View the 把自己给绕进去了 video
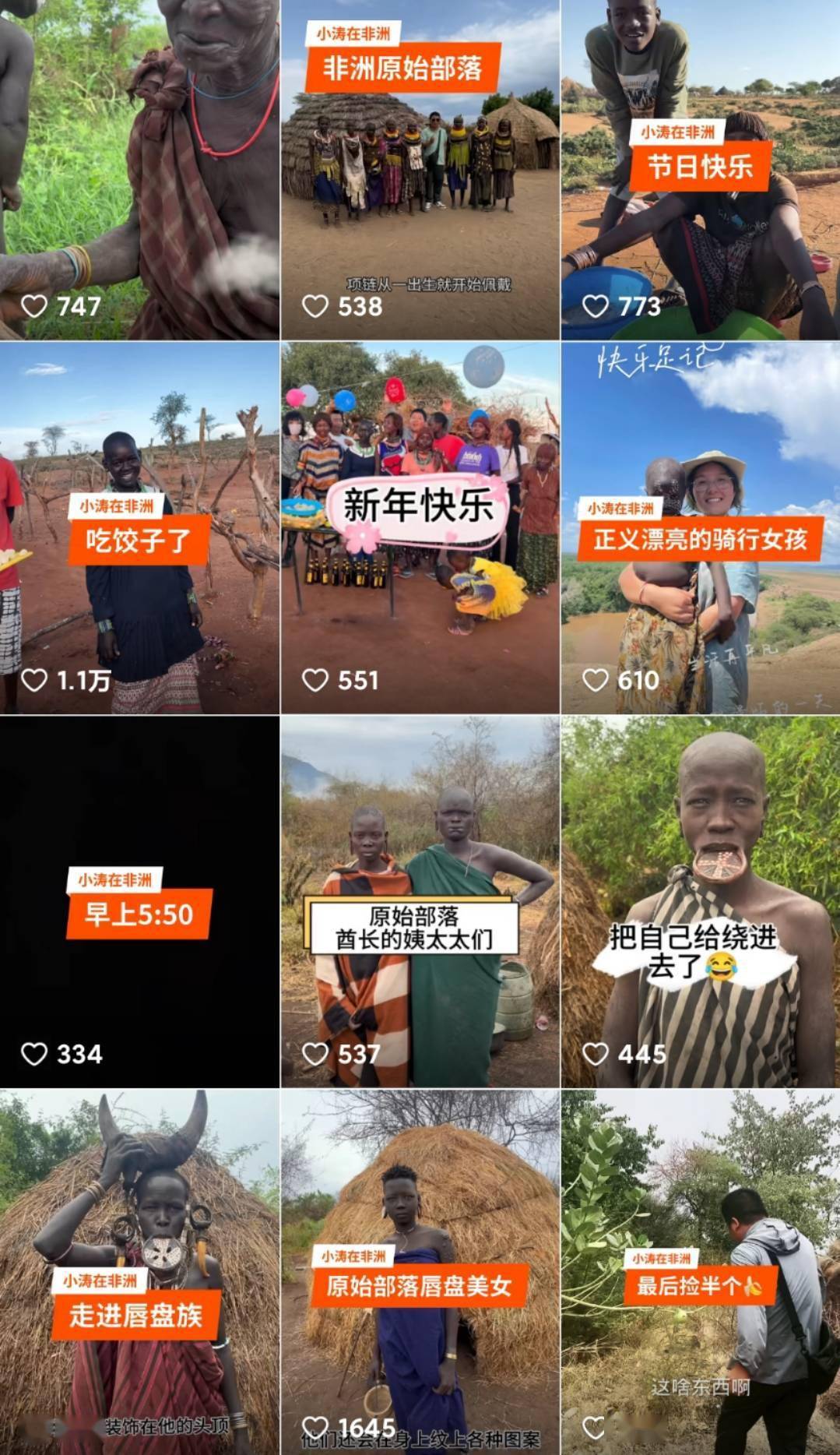 pyautogui.click(x=700, y=901)
